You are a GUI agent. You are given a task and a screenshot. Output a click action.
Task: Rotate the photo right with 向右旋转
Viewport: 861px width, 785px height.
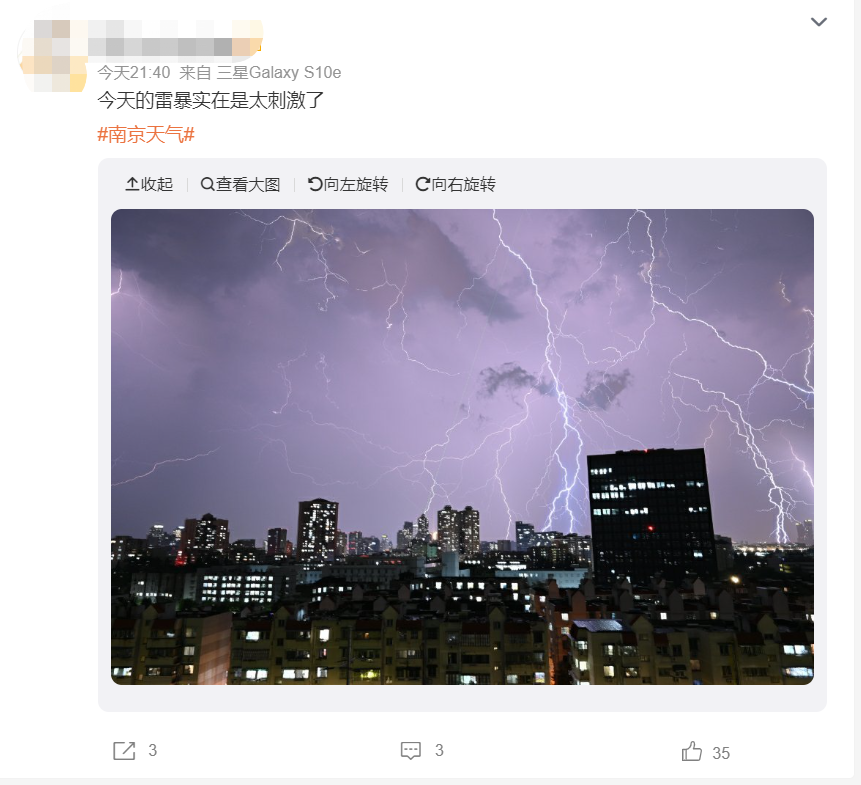455,184
